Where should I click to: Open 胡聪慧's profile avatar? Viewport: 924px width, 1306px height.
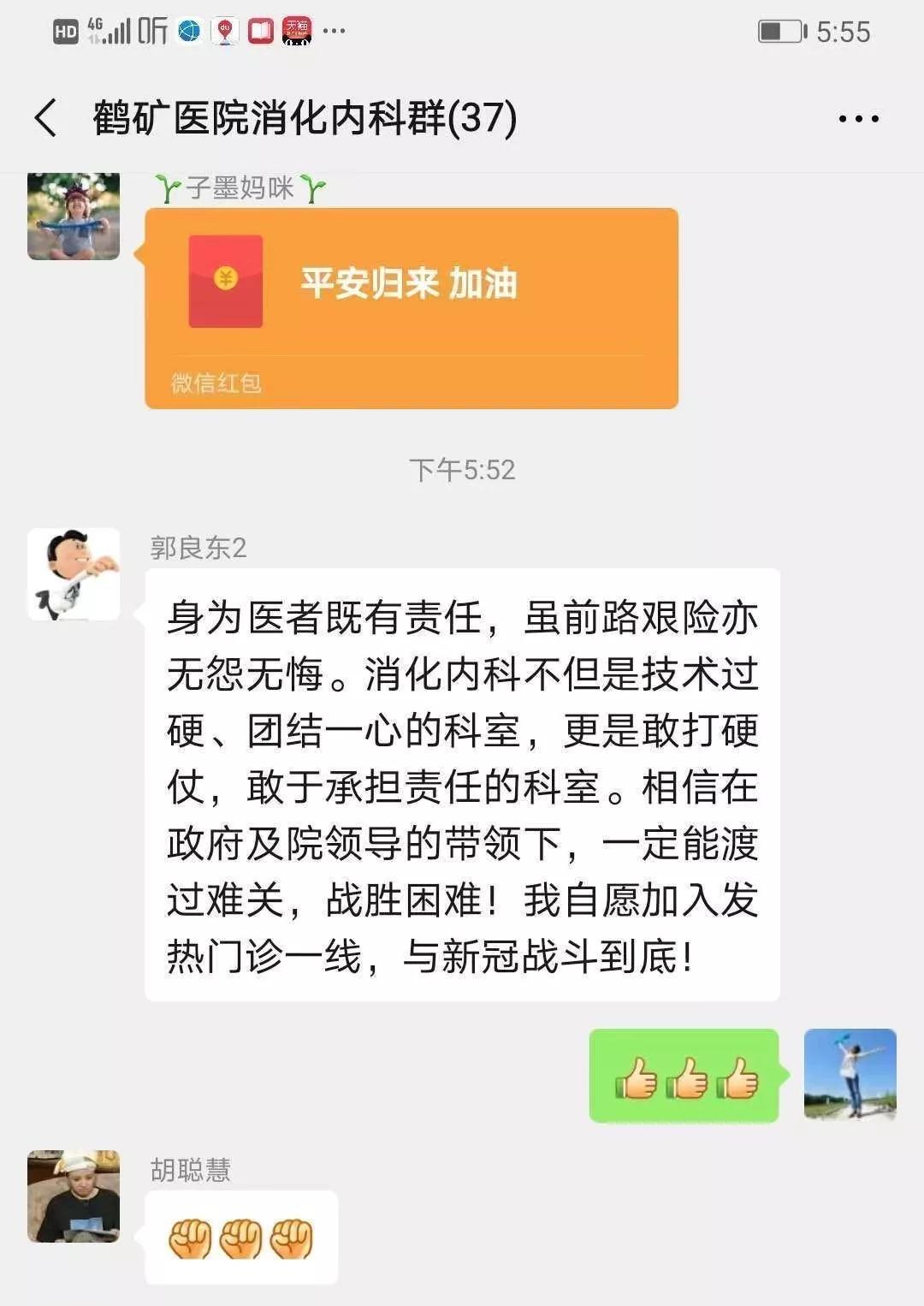point(74,1196)
